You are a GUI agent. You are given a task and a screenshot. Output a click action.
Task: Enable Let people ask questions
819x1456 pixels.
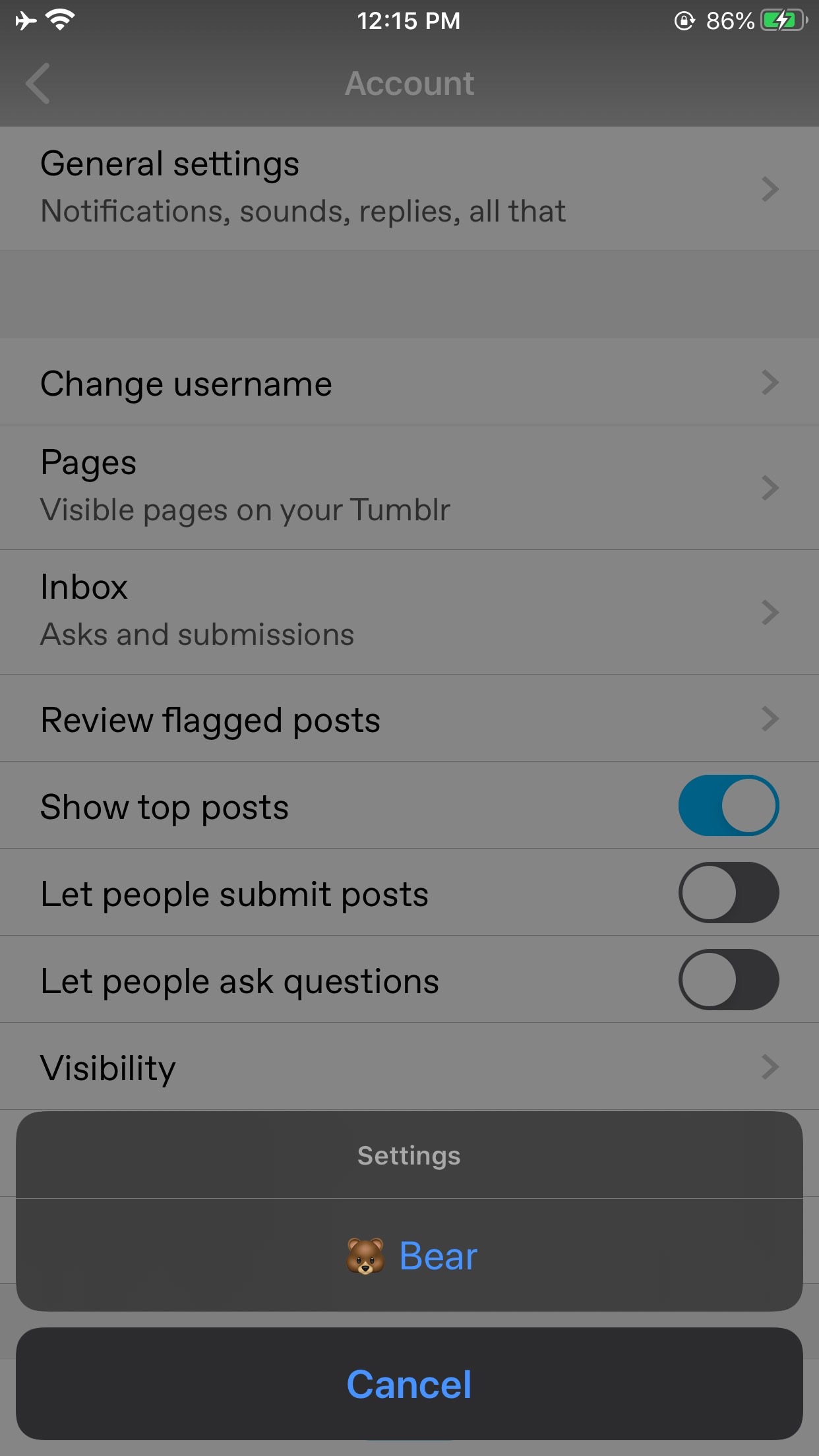tap(729, 979)
